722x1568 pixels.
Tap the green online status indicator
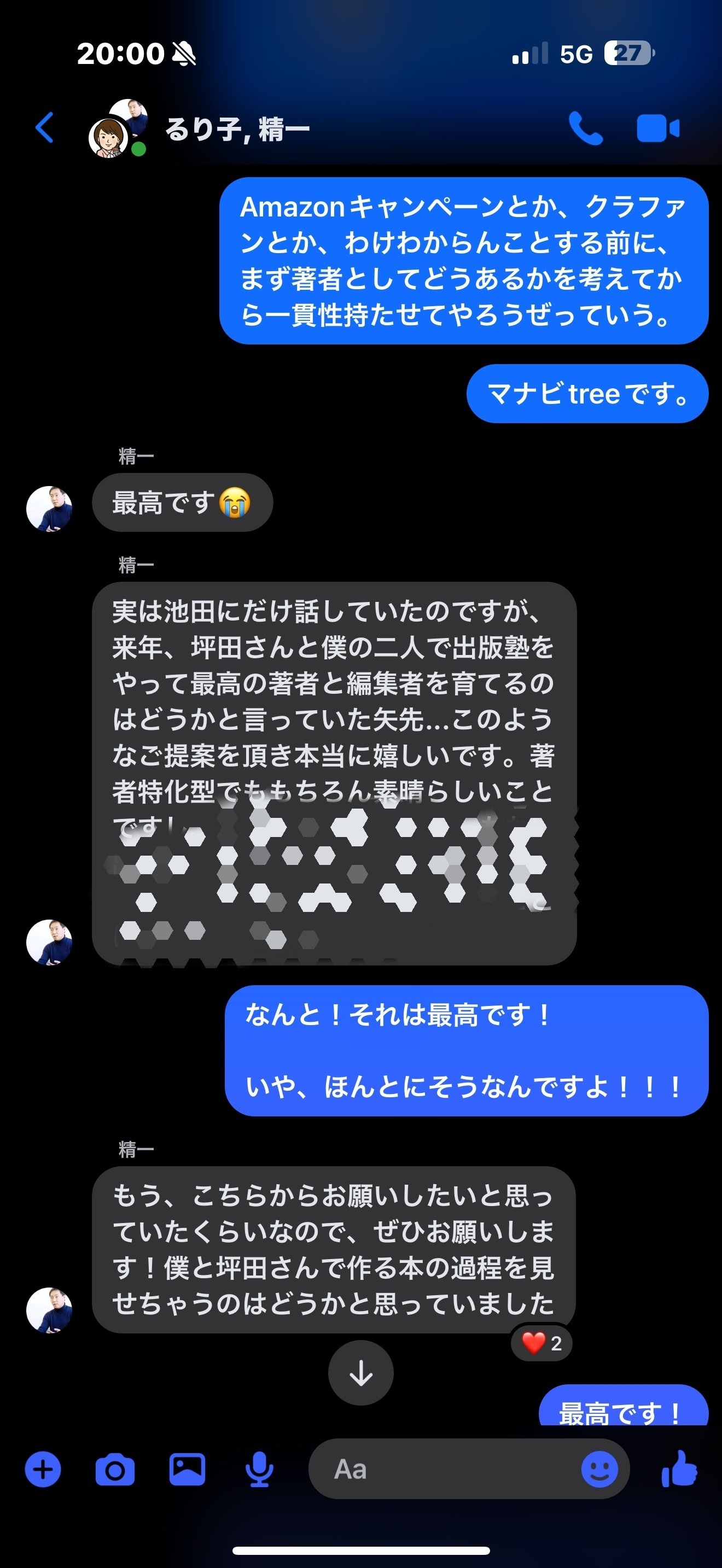click(139, 148)
